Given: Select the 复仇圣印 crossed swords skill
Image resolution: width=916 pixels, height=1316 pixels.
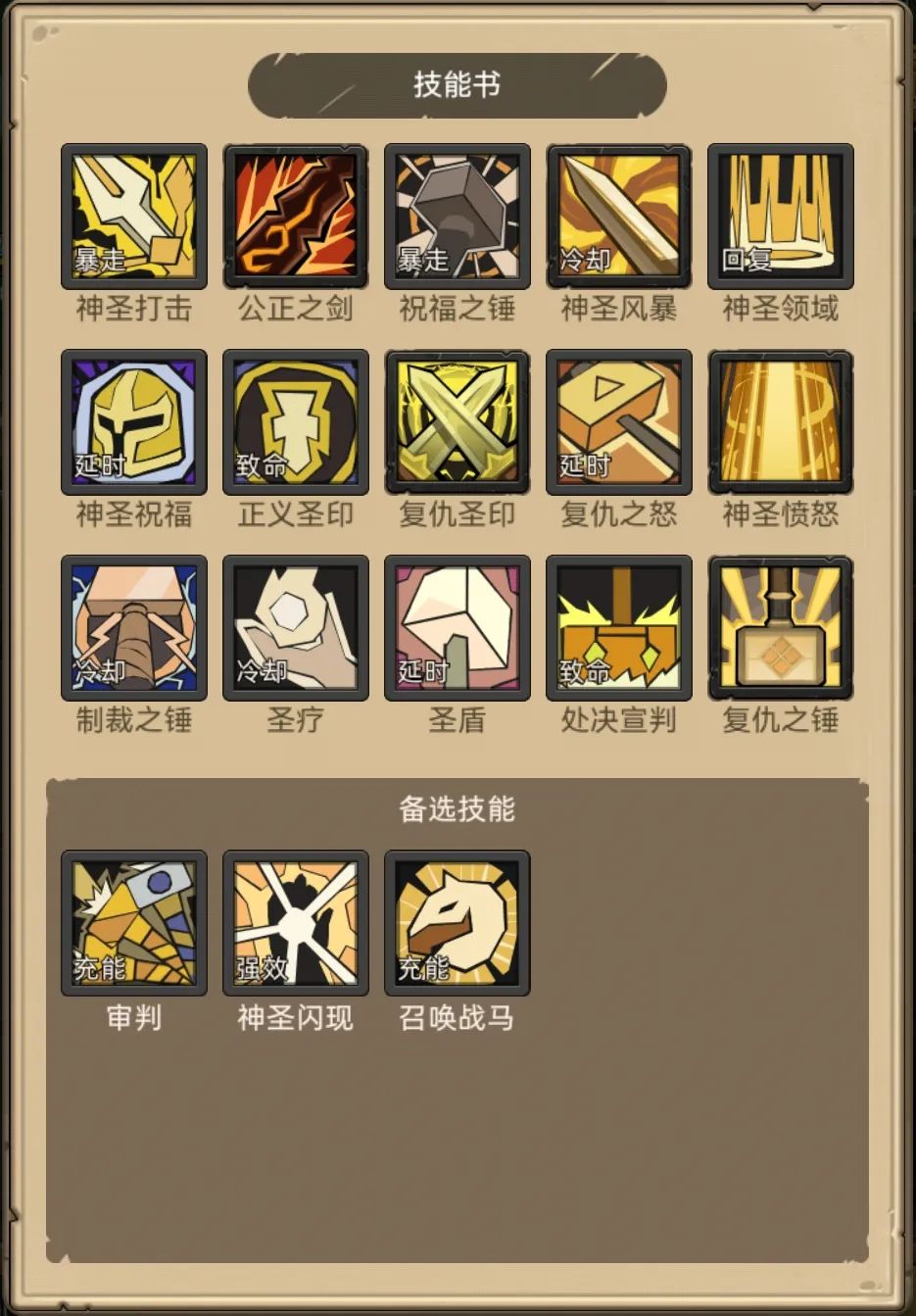Looking at the screenshot, I should 458,422.
